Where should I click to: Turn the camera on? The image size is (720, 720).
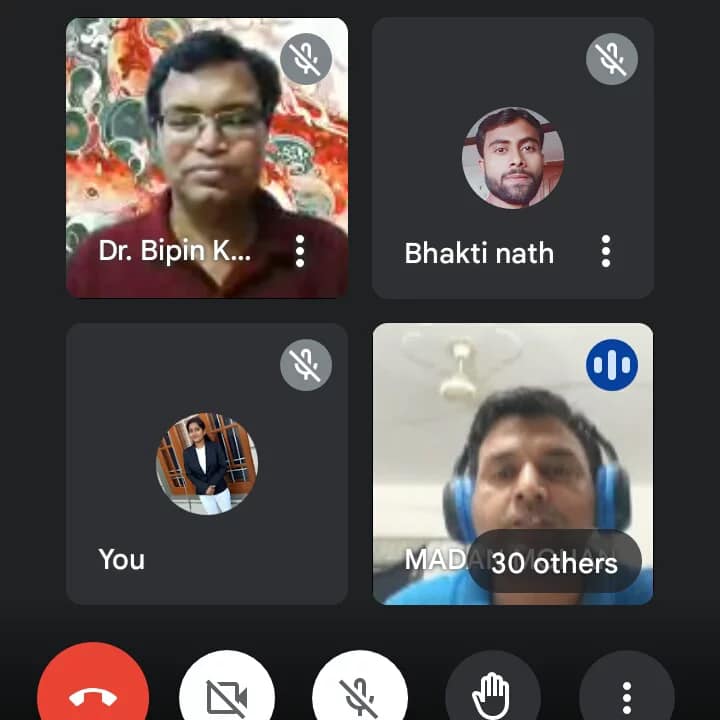coord(227,694)
